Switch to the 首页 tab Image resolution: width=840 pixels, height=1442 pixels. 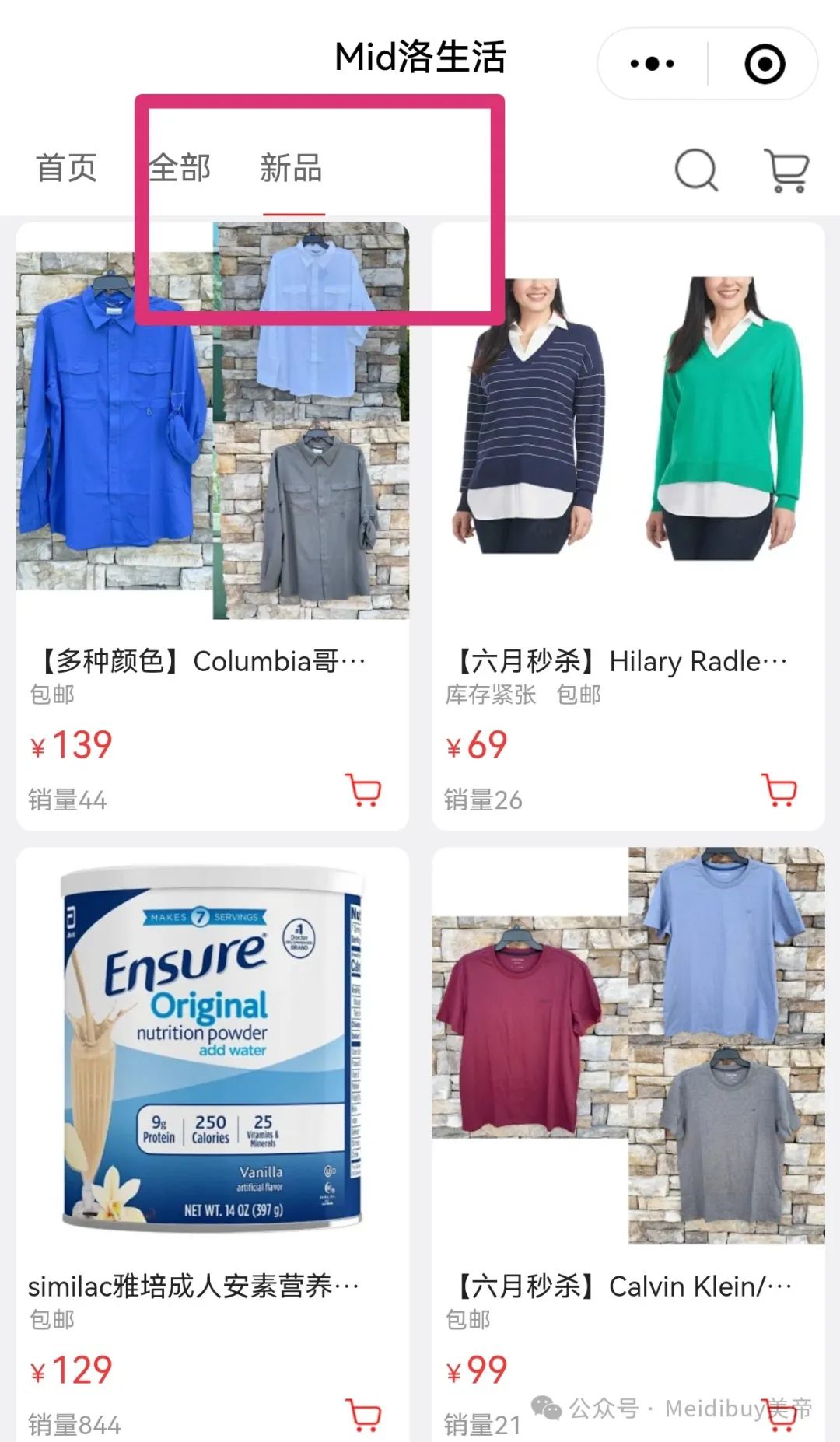(66, 168)
